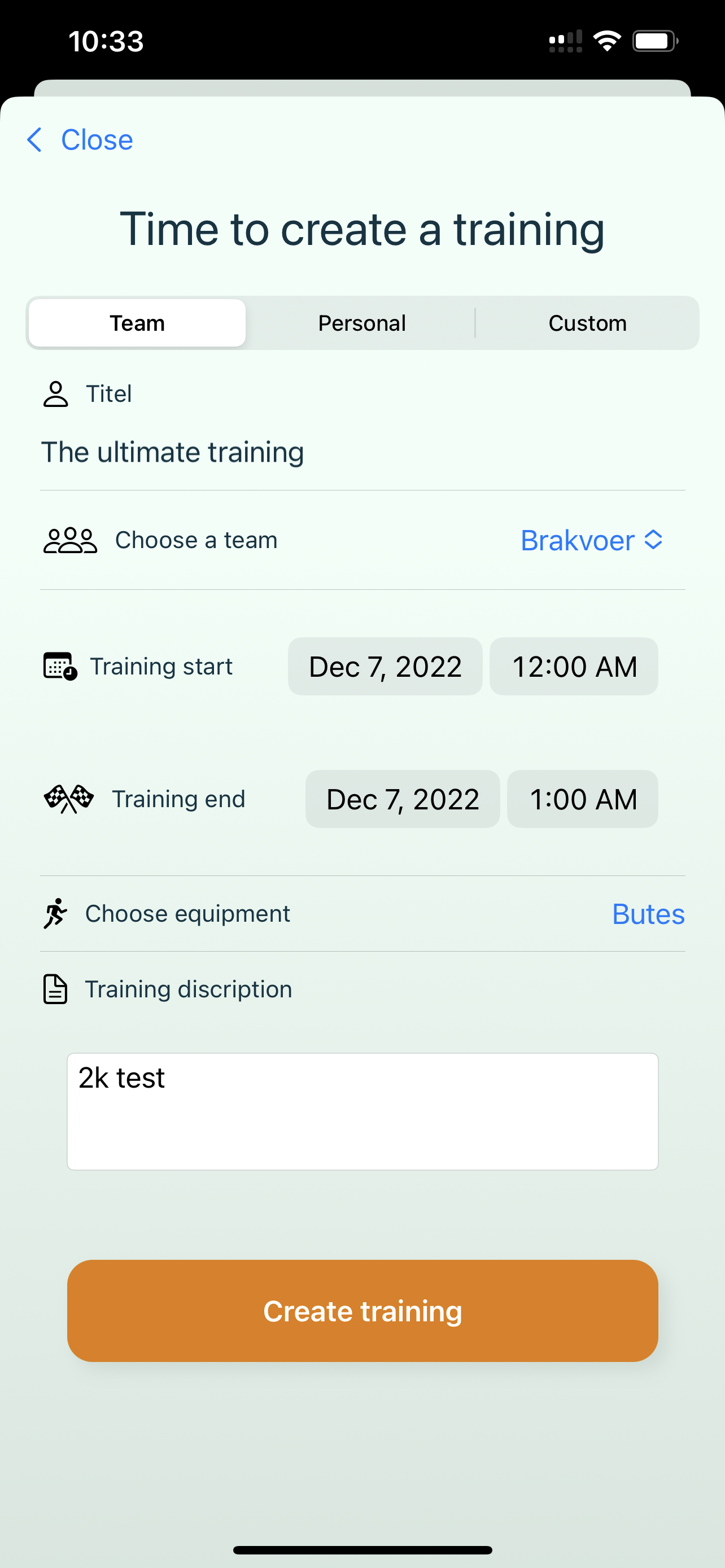
Task: Open the Butes equipment selector
Action: point(648,914)
